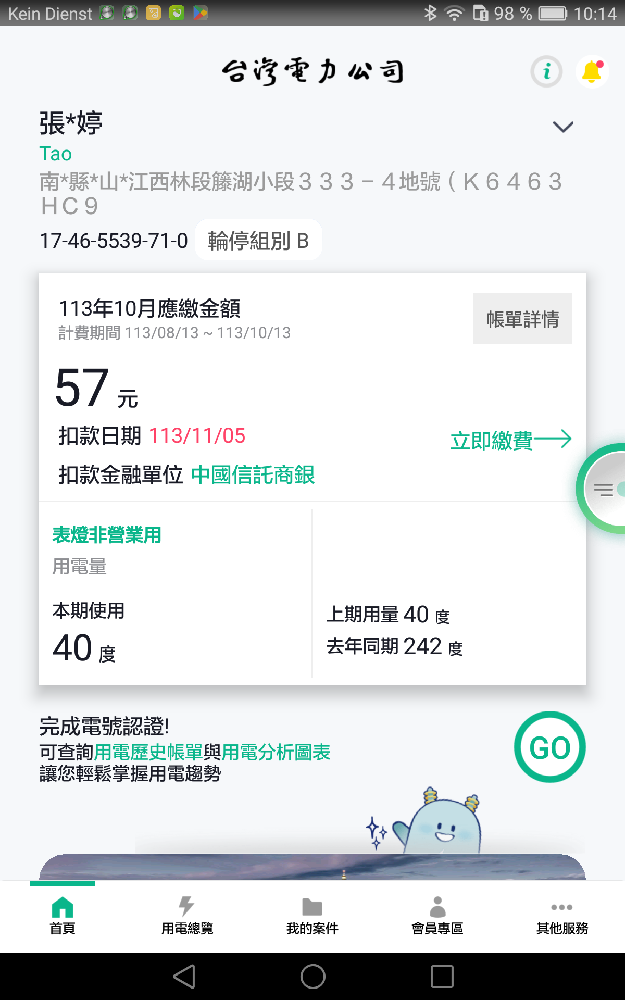Tap the green GO button
Image resolution: width=625 pixels, height=1000 pixels.
pos(549,748)
